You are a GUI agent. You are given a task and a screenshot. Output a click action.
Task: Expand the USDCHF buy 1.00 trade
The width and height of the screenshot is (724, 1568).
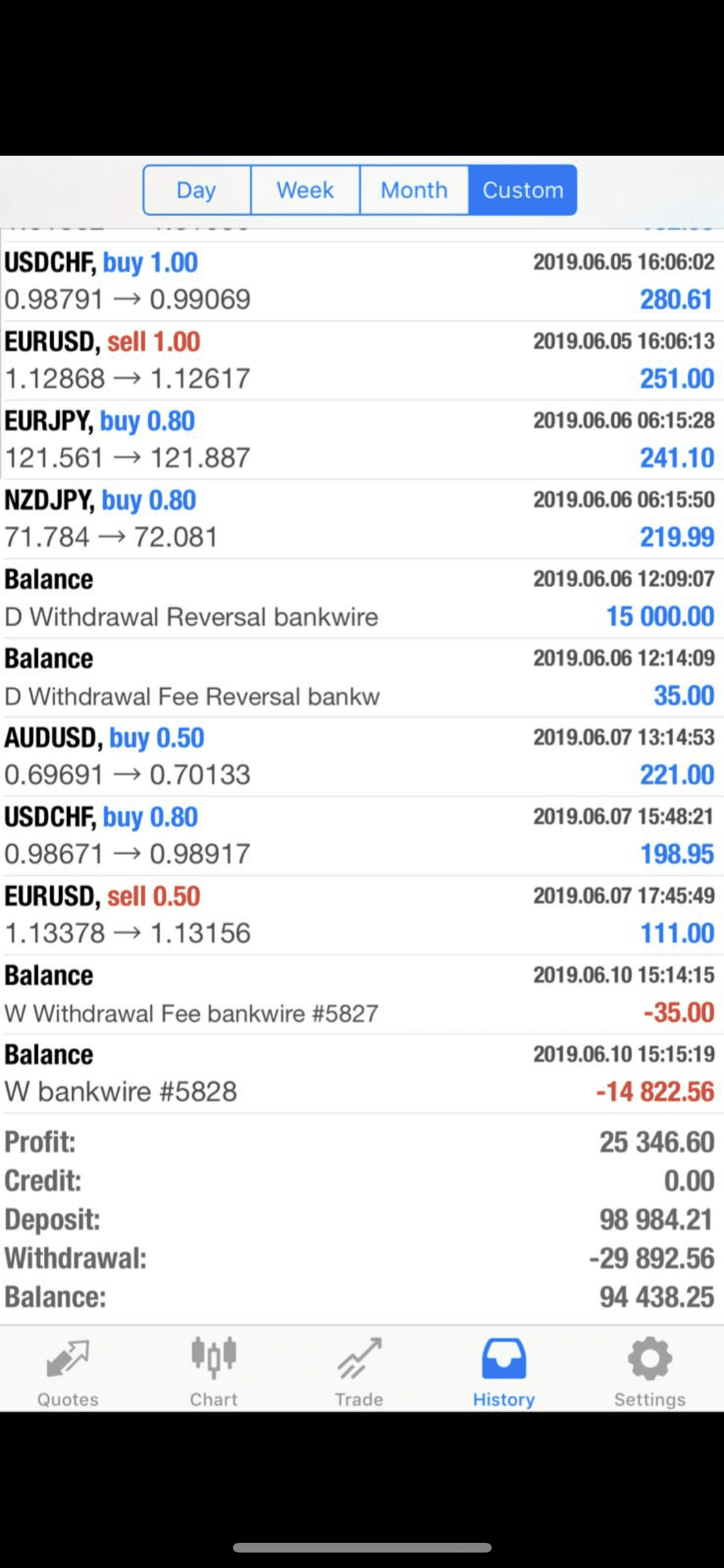tap(360, 281)
